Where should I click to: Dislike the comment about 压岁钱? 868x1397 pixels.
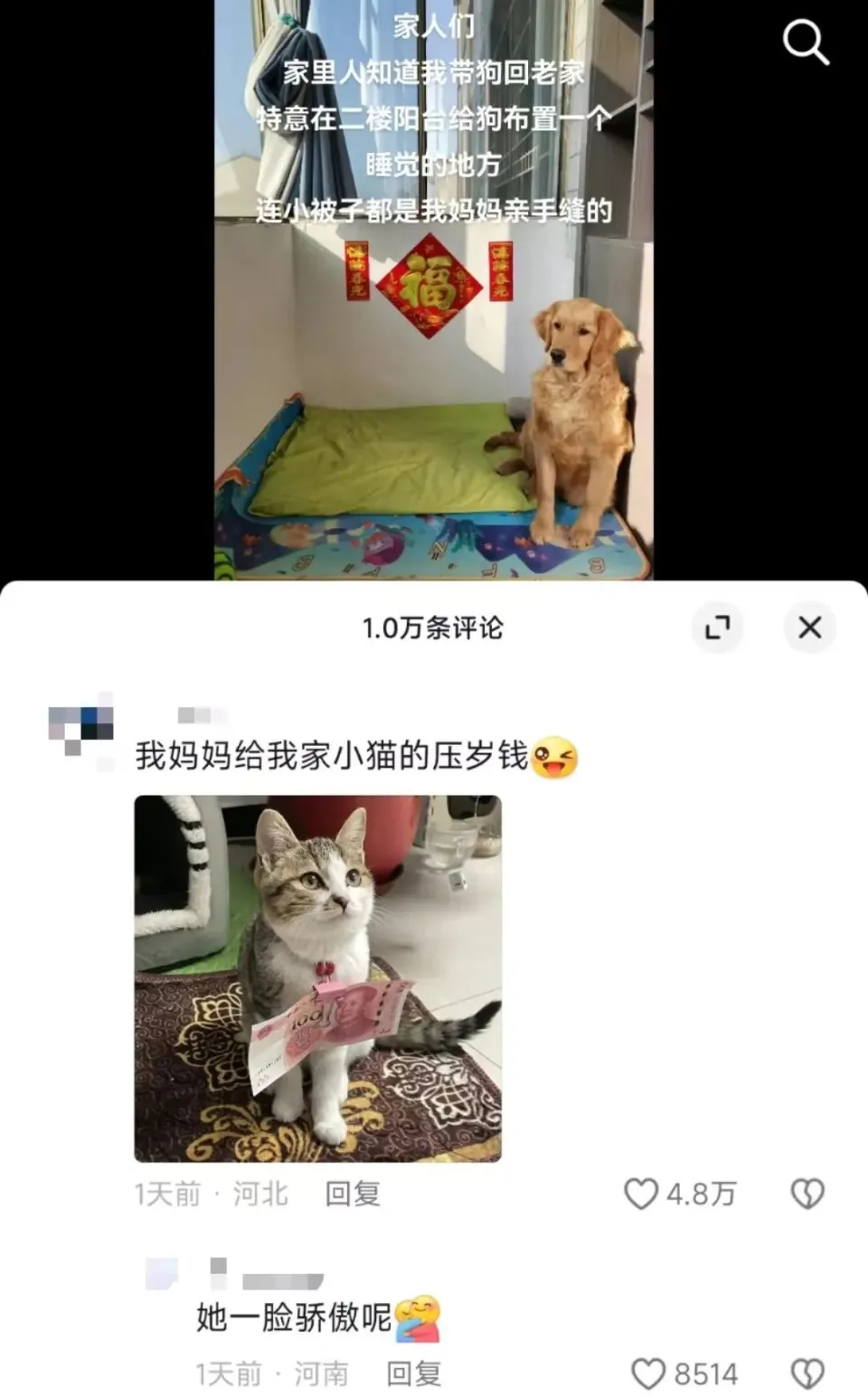click(807, 1194)
